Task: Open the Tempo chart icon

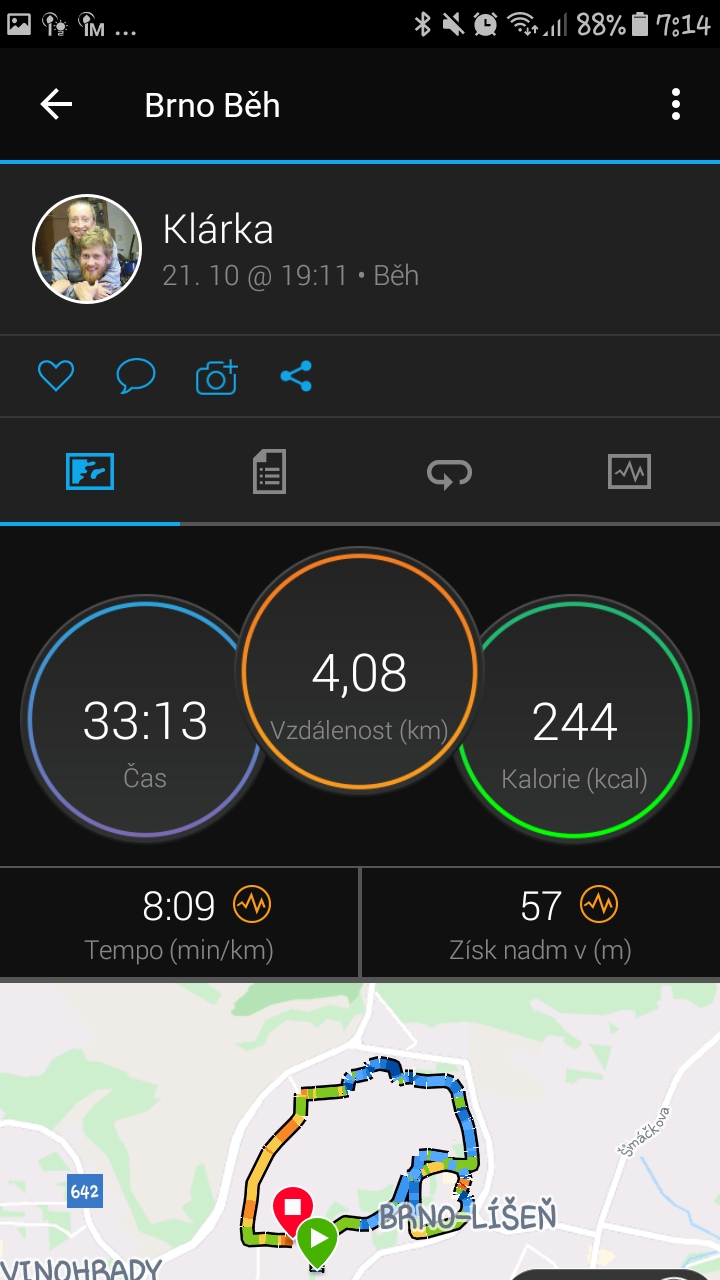Action: click(x=252, y=905)
